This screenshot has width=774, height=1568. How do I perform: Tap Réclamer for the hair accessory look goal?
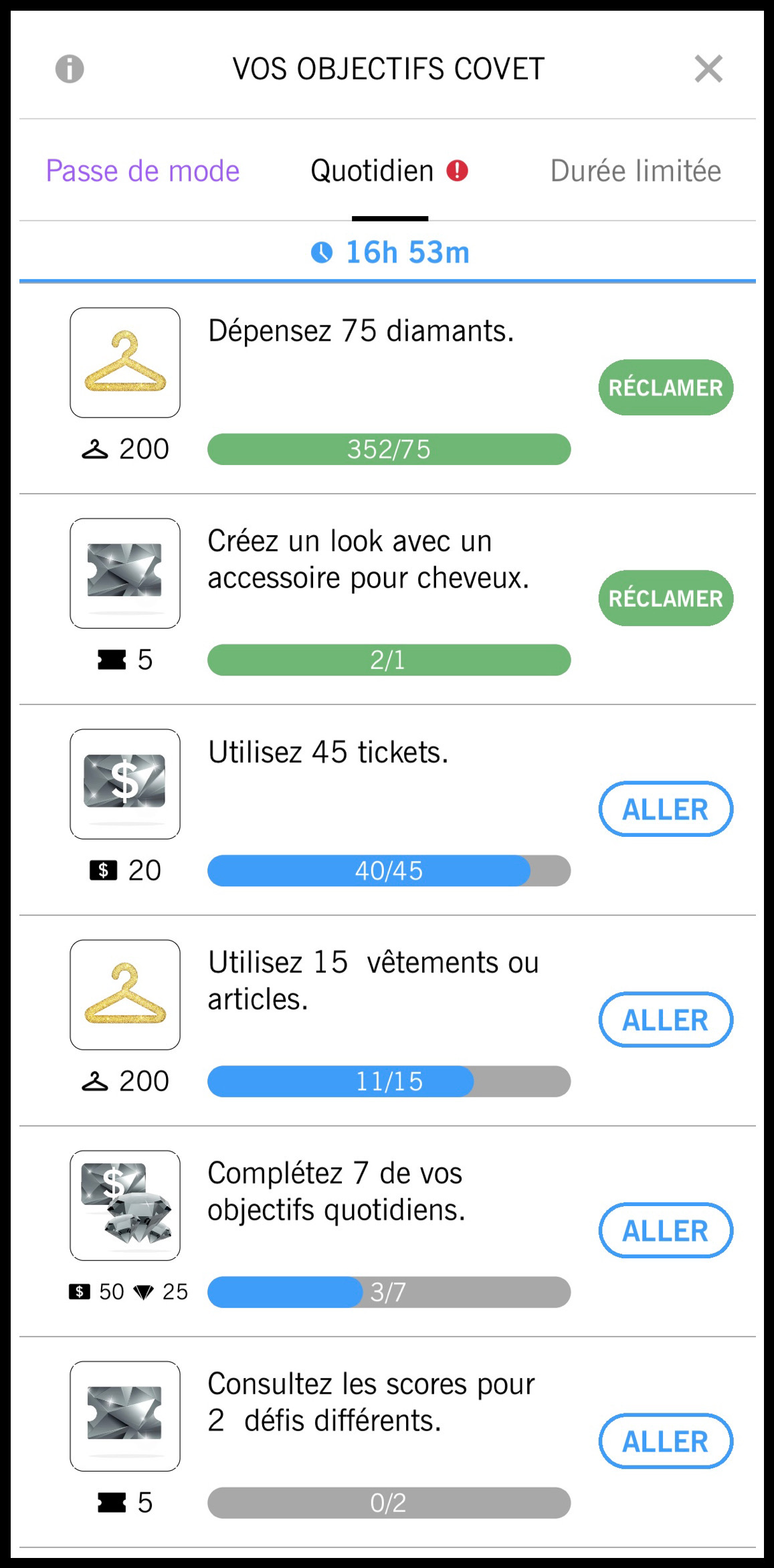[x=666, y=598]
